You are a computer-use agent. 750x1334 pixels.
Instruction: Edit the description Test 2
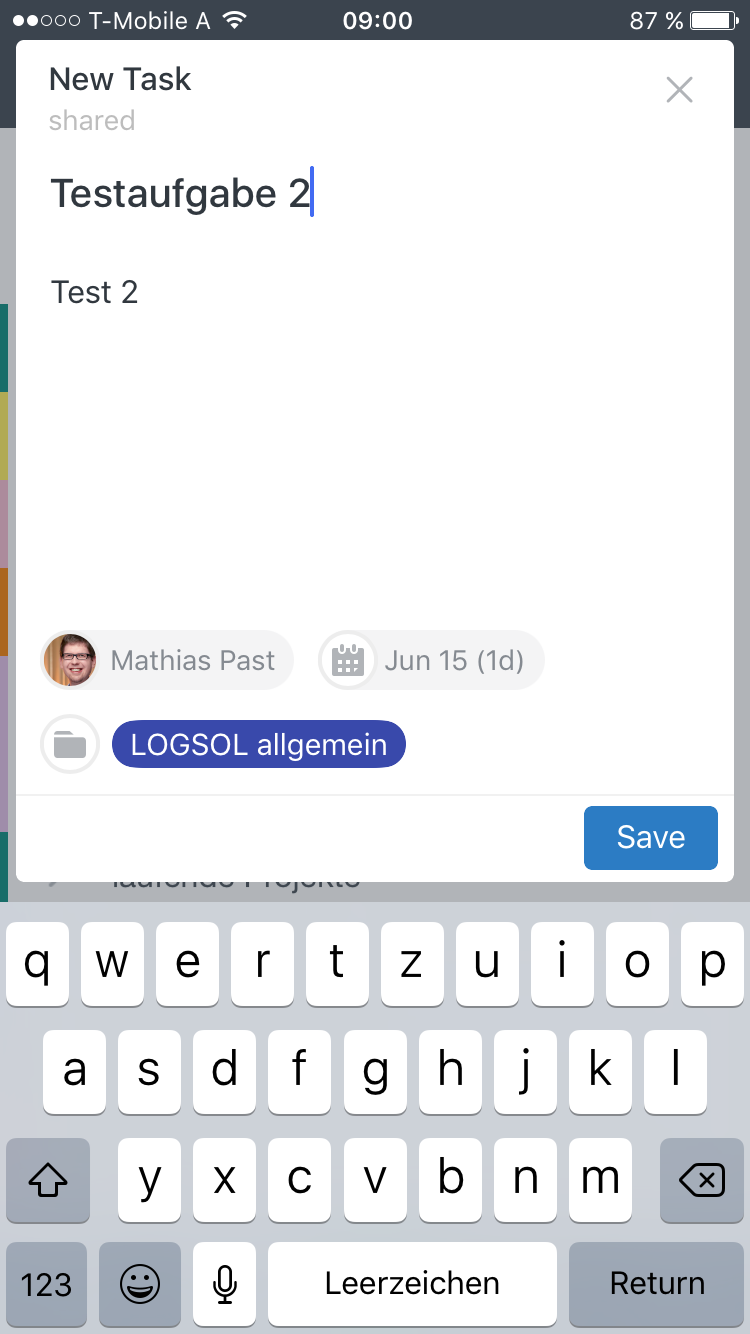click(95, 292)
